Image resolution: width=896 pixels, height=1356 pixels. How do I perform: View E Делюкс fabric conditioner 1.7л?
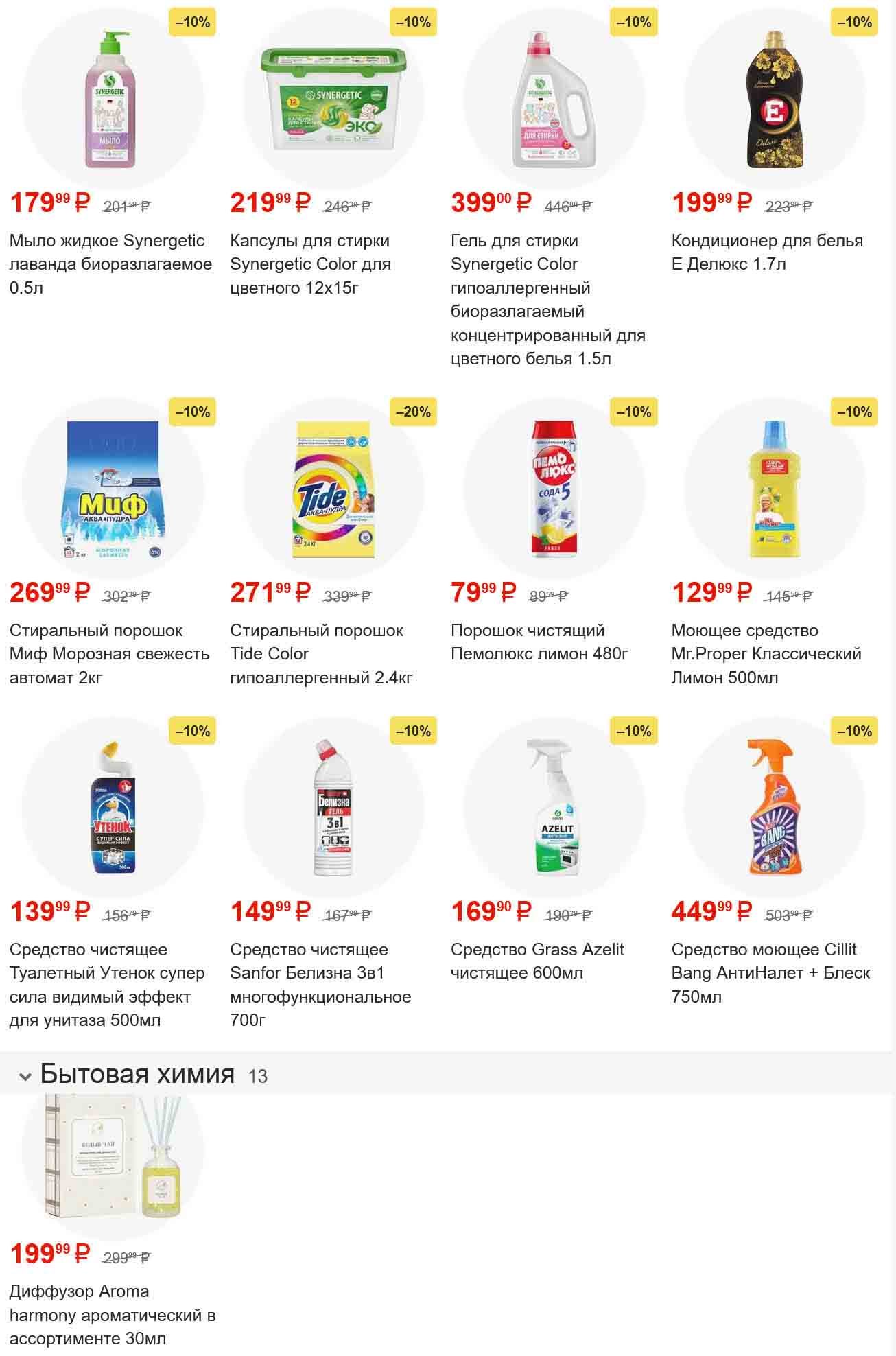tap(766, 252)
